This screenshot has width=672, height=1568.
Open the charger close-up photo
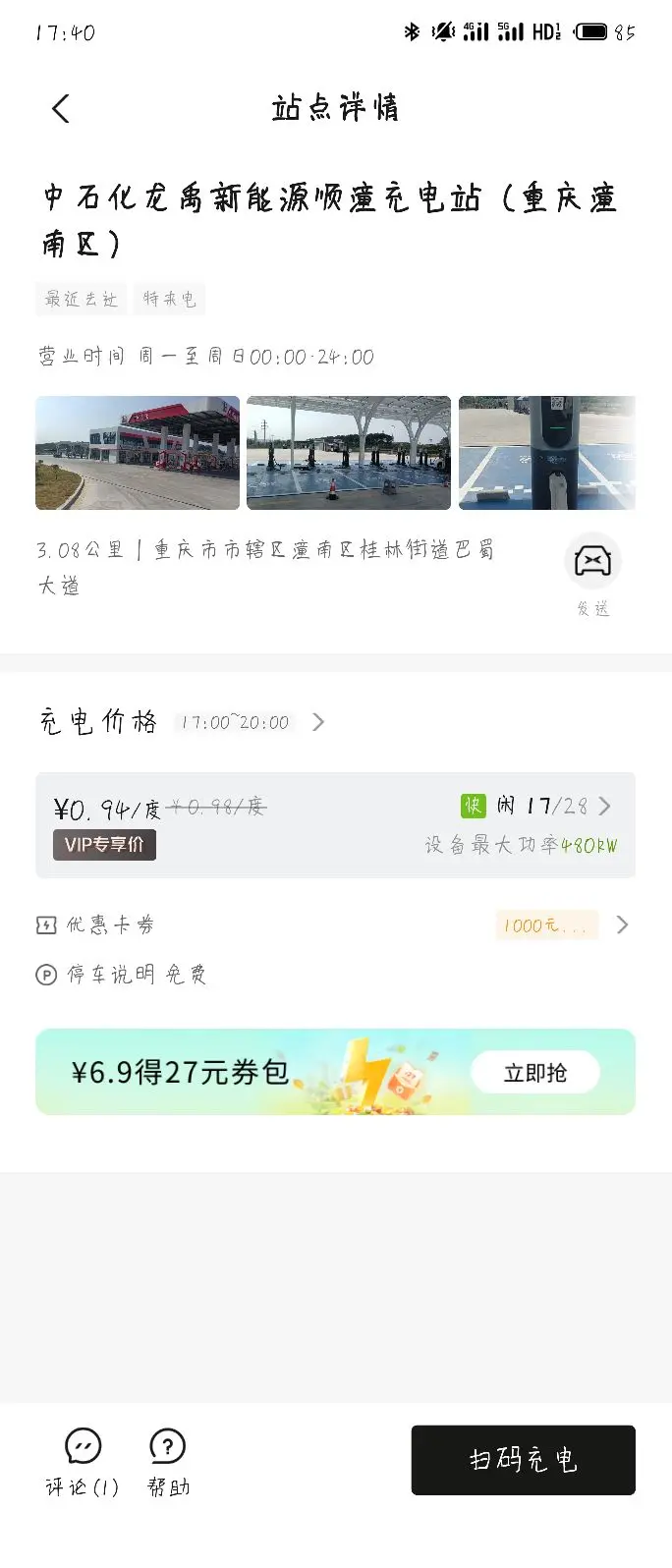coord(546,453)
